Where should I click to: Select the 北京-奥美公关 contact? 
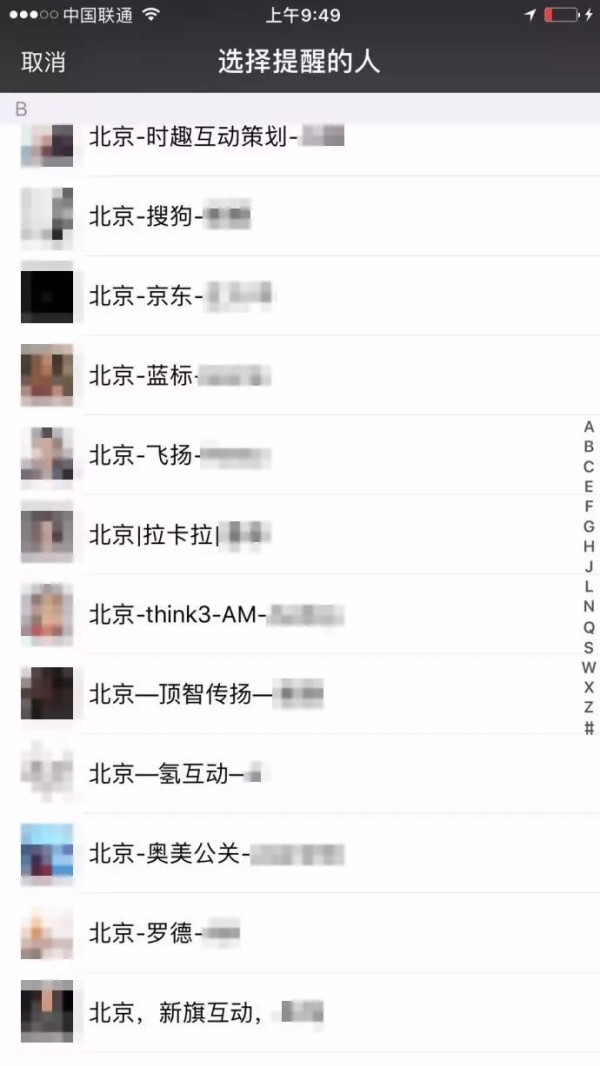pos(215,854)
